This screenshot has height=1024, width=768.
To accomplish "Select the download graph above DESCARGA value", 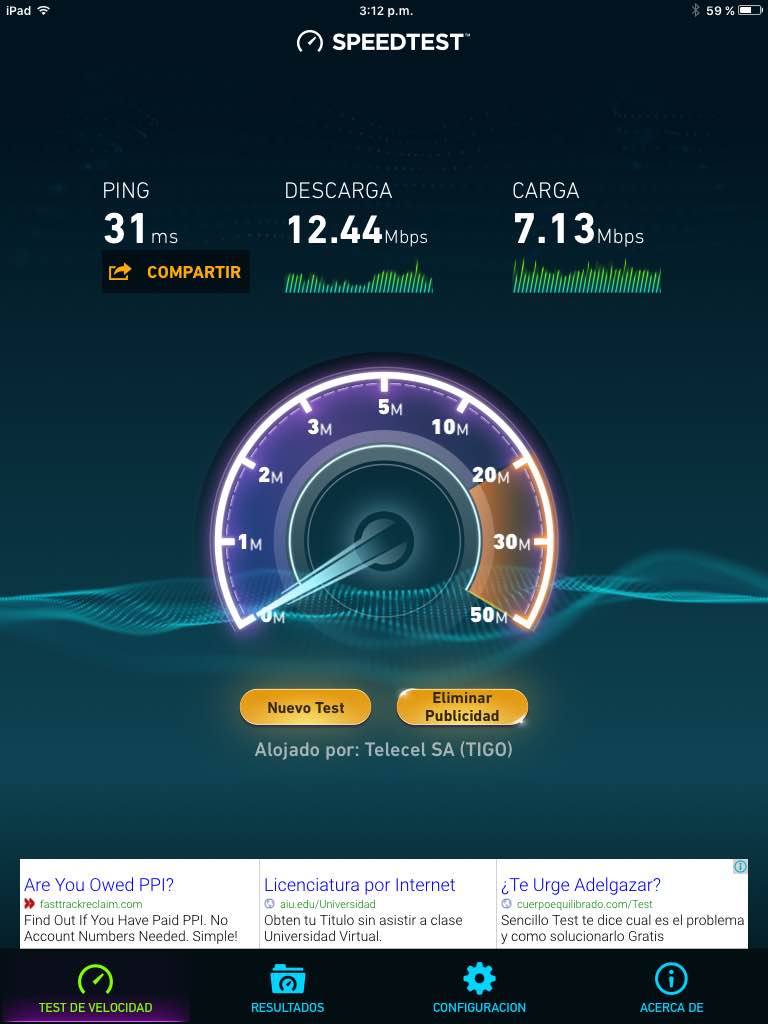I will point(356,278).
